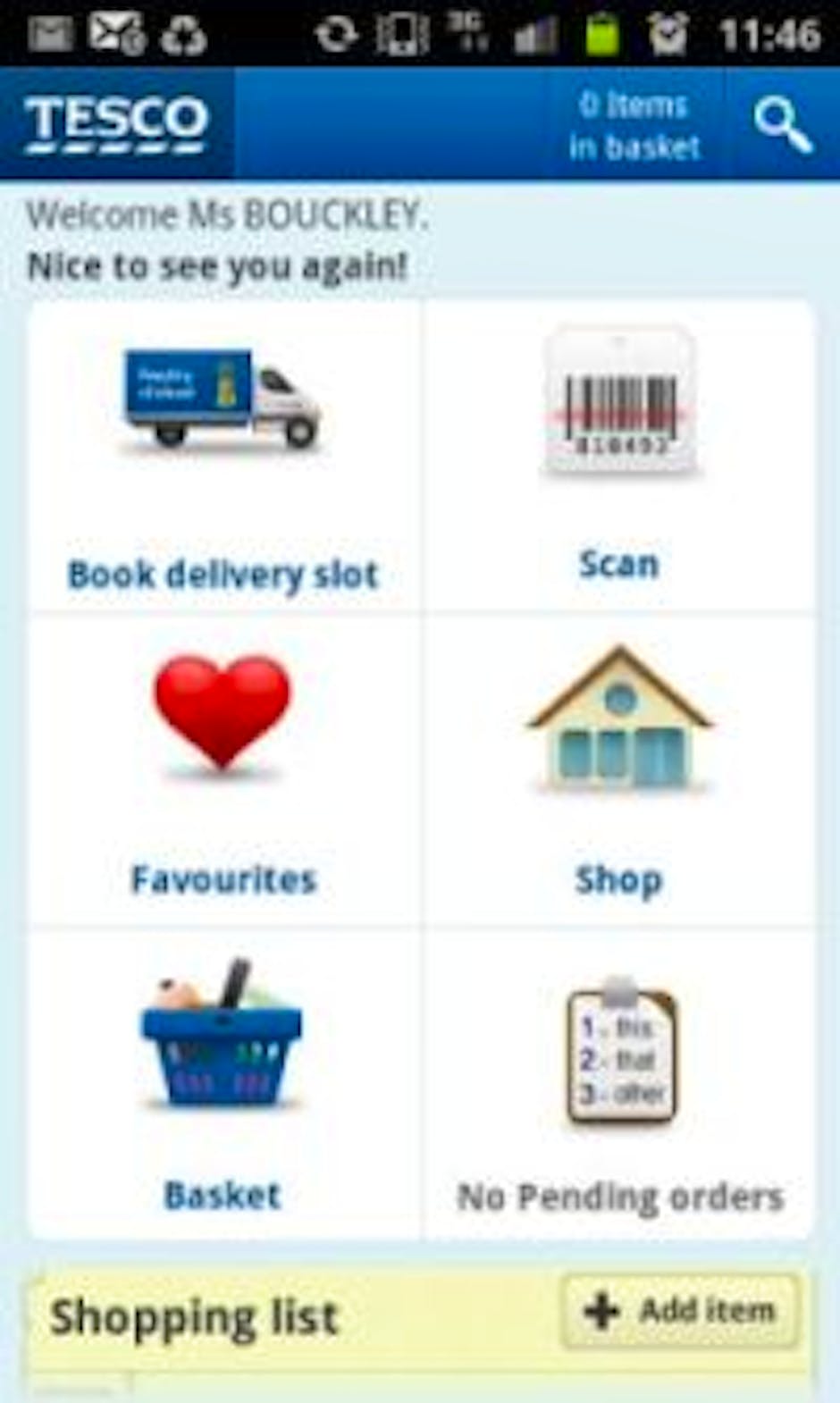The height and width of the screenshot is (1403, 840).
Task: Tap the Shop label text
Action: tap(621, 878)
